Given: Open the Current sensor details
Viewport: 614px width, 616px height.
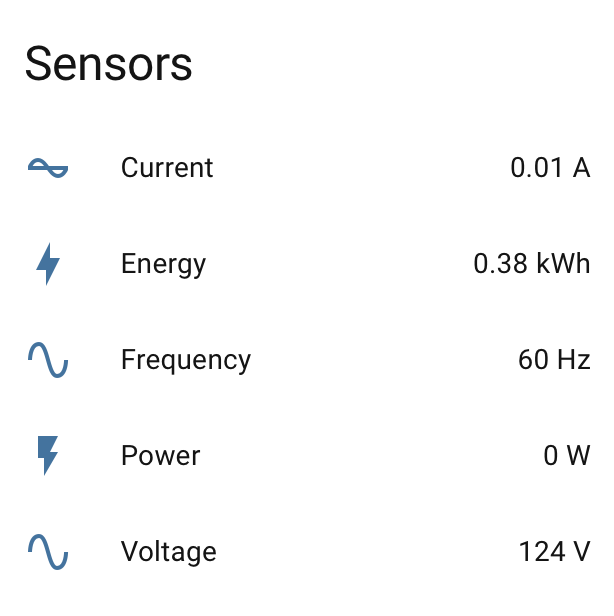Looking at the screenshot, I should click(167, 168).
